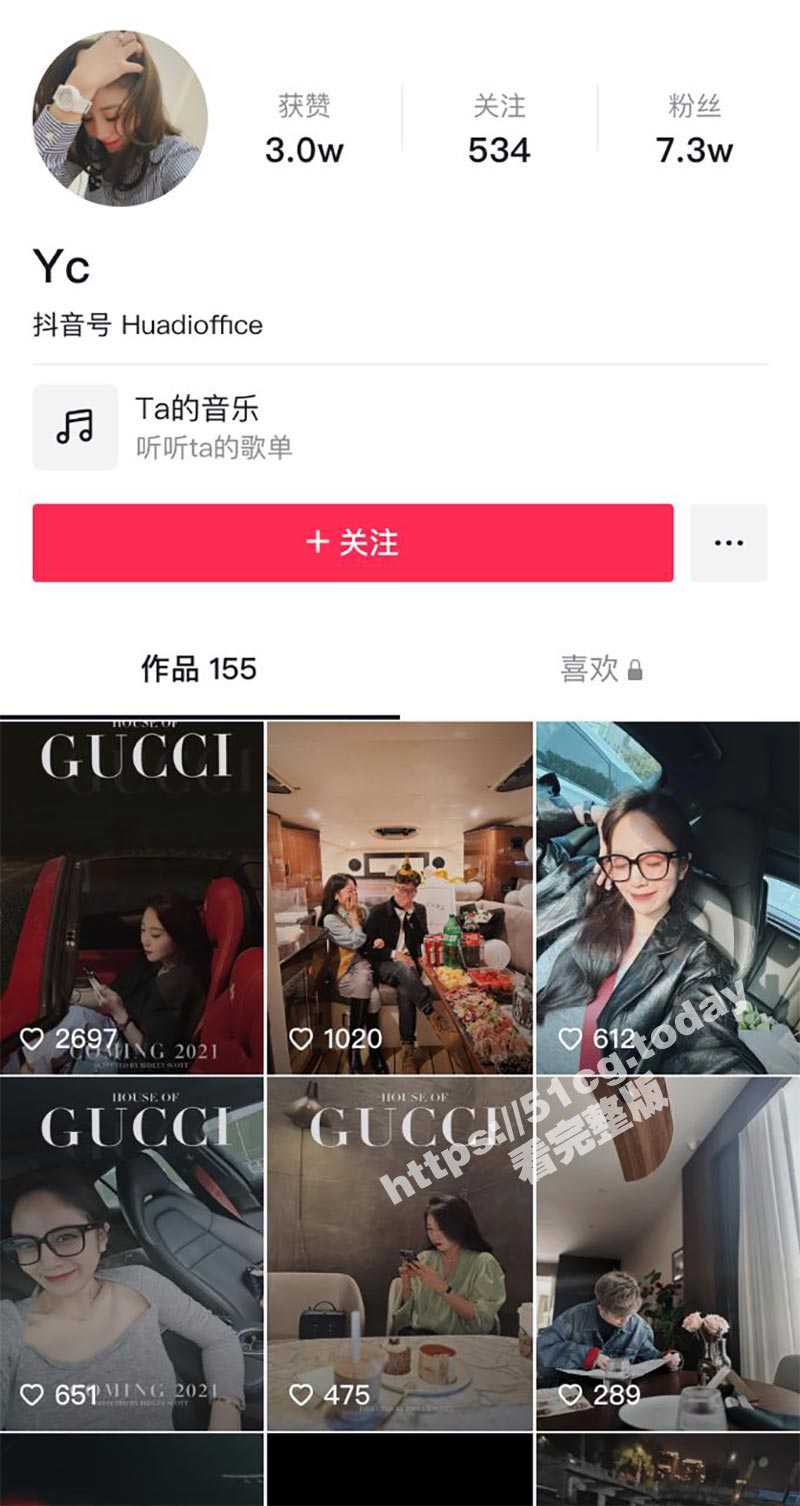This screenshot has width=800, height=1506.
Task: Open the video with 2697 likes
Action: pos(132,897)
